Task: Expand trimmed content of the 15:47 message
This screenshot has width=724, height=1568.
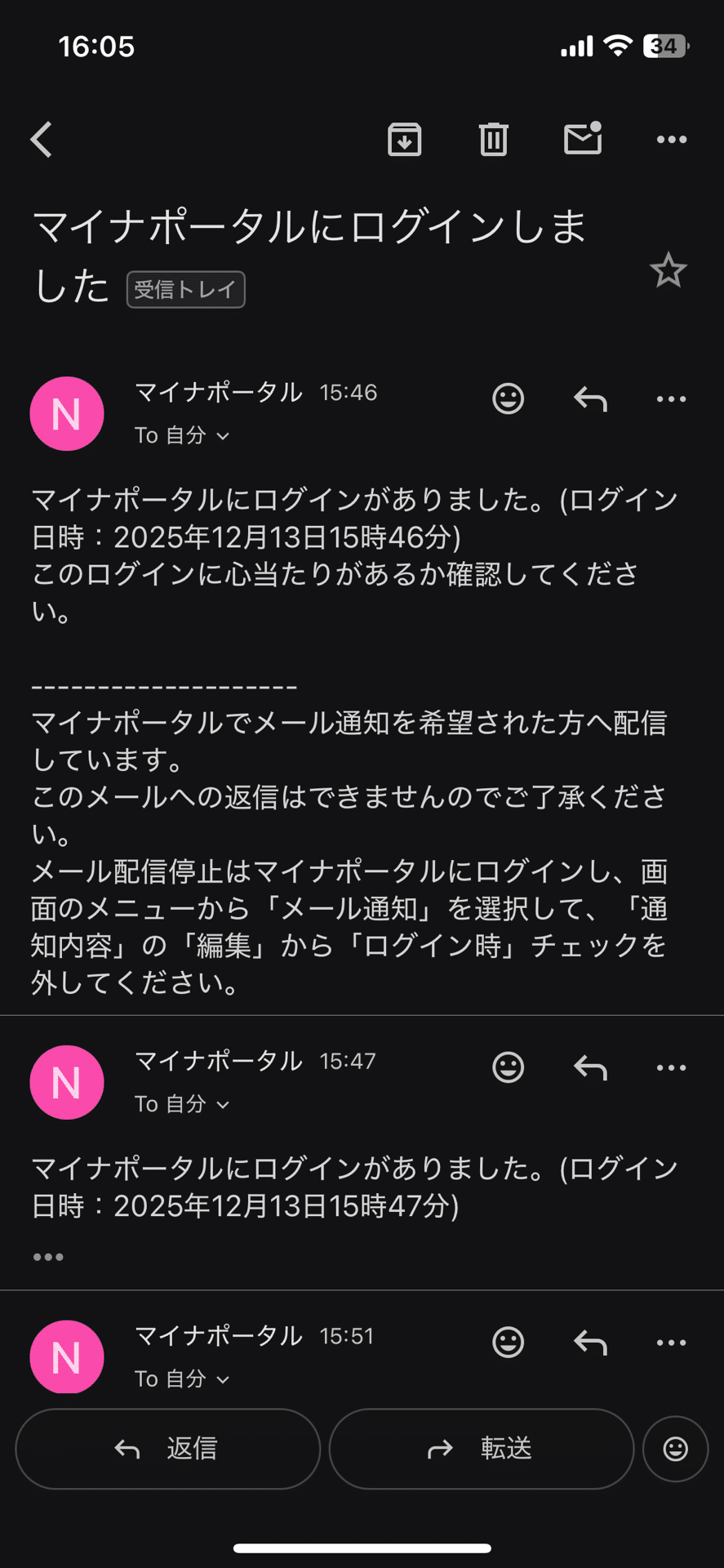Action: 48,1255
